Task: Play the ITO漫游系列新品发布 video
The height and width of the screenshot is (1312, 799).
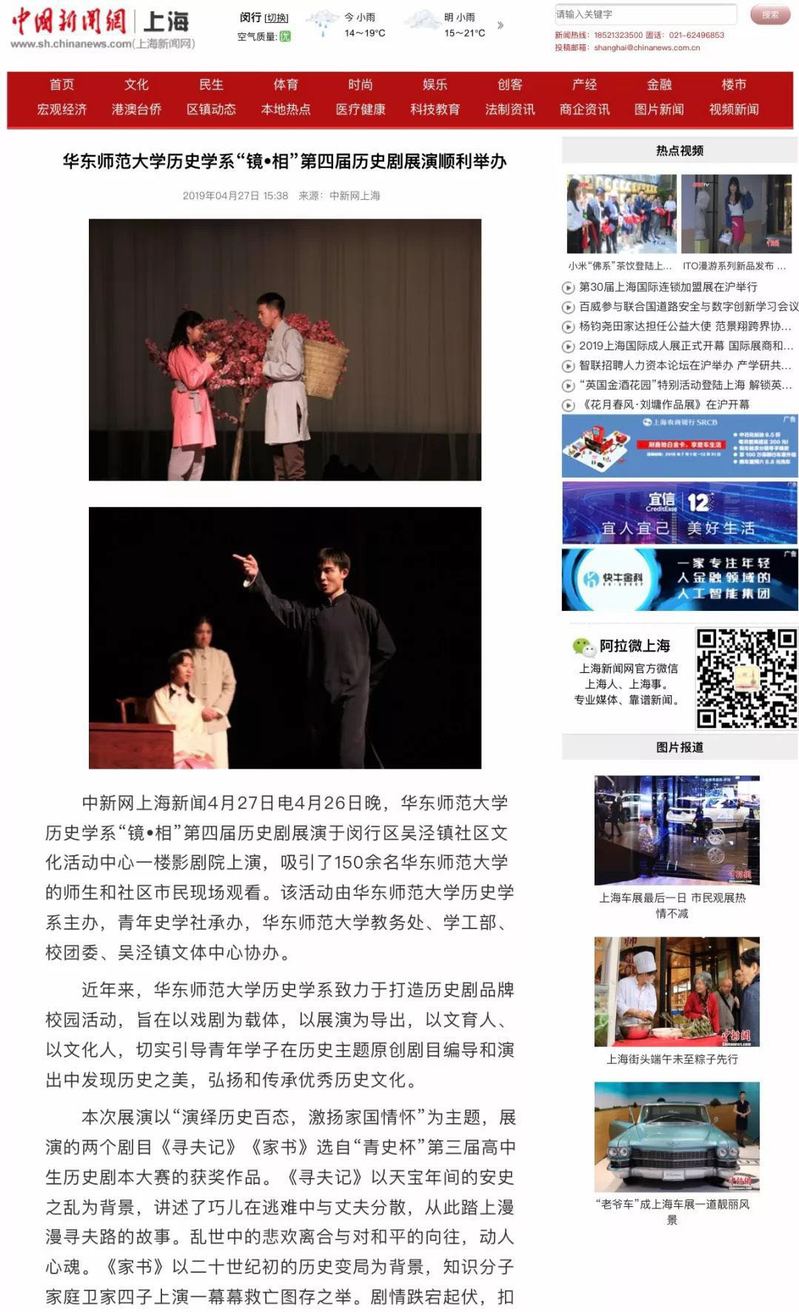Action: [x=736, y=214]
